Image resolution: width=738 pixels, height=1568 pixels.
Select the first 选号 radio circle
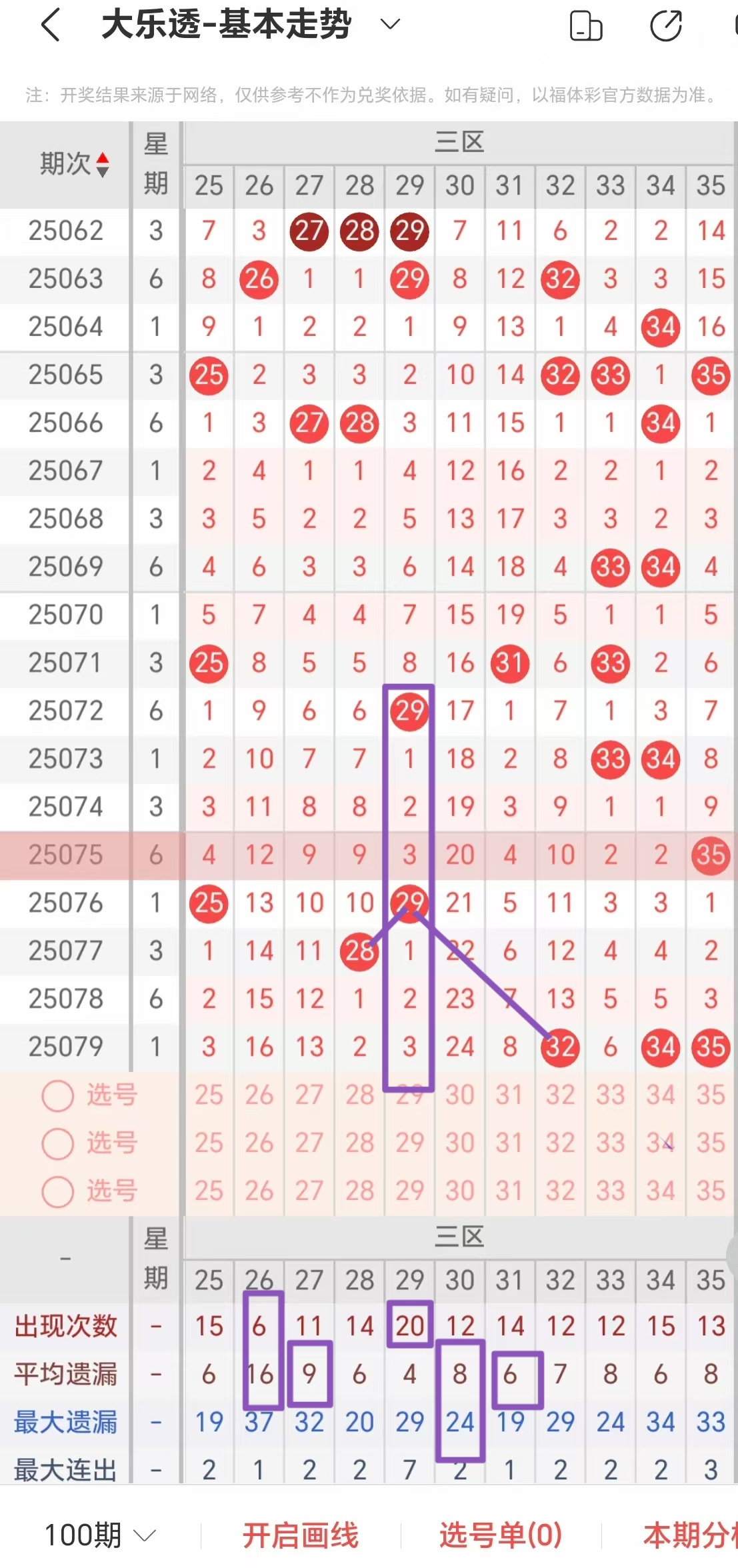coord(57,1097)
